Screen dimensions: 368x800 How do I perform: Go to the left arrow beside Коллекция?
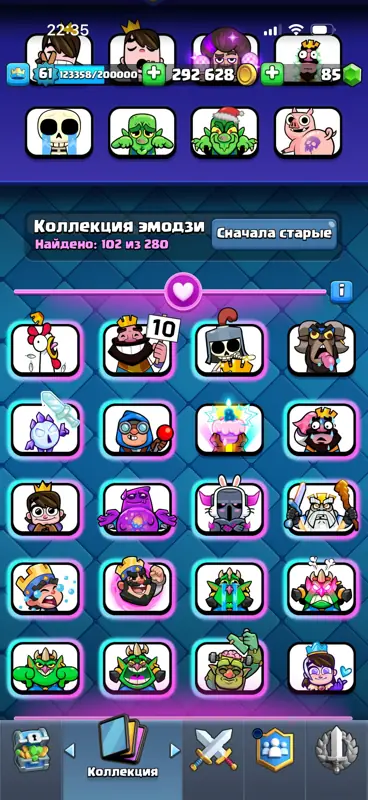(x=70, y=751)
